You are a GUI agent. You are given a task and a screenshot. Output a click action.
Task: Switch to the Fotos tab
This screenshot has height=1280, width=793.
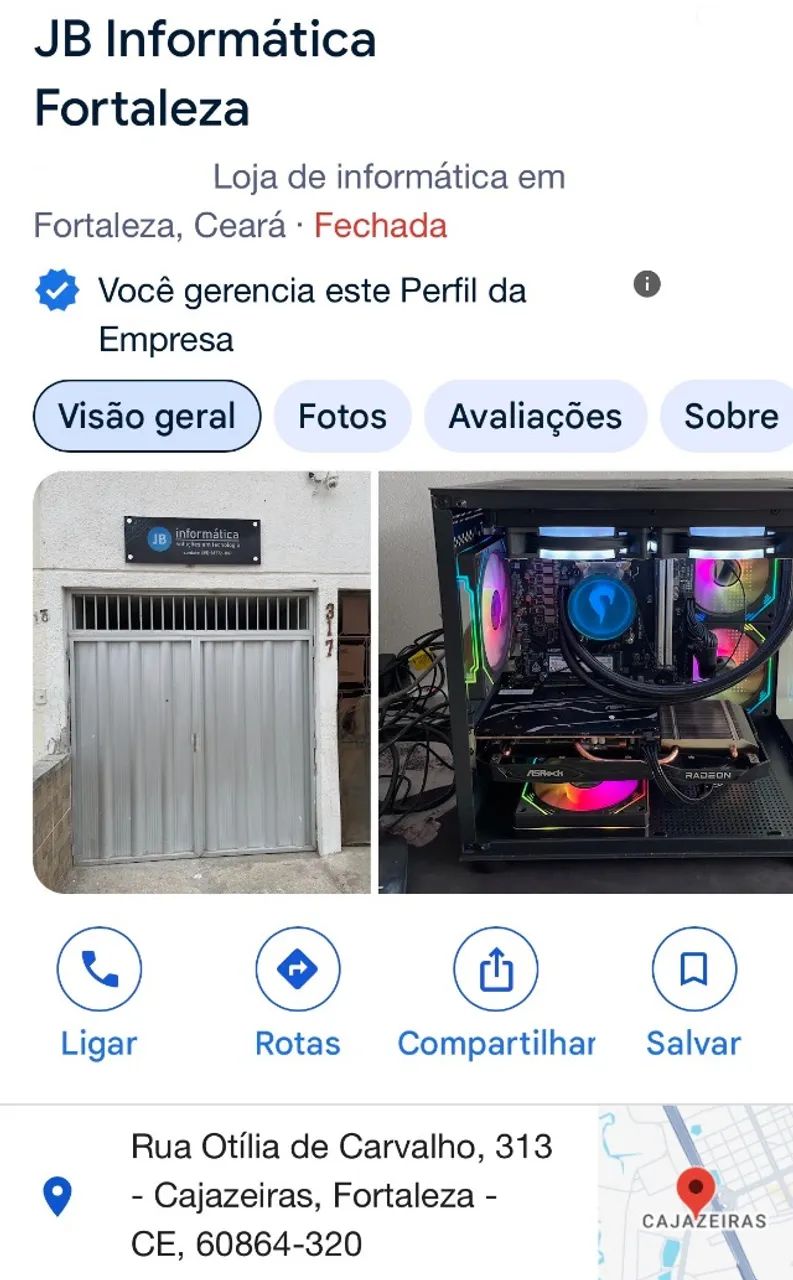(x=342, y=416)
